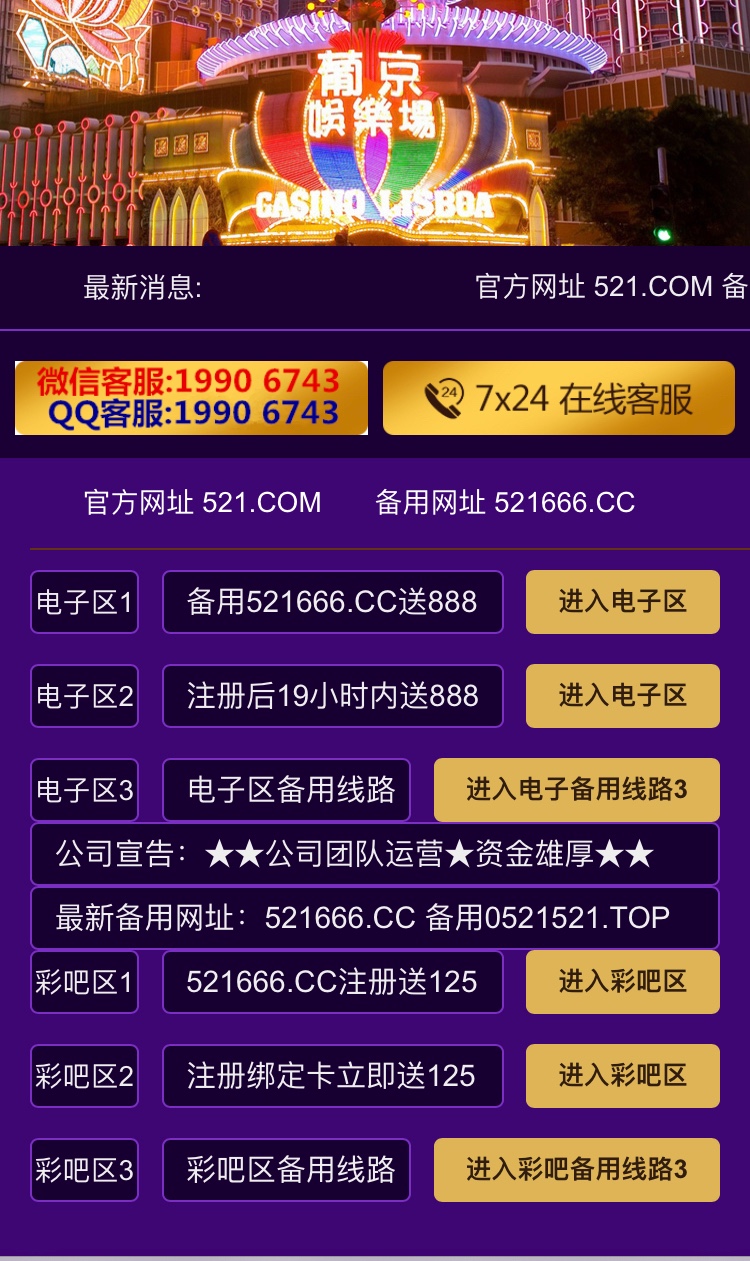This screenshot has height=1261, width=750.
Task: Tap 电子区备用线路 label button
Action: point(286,790)
